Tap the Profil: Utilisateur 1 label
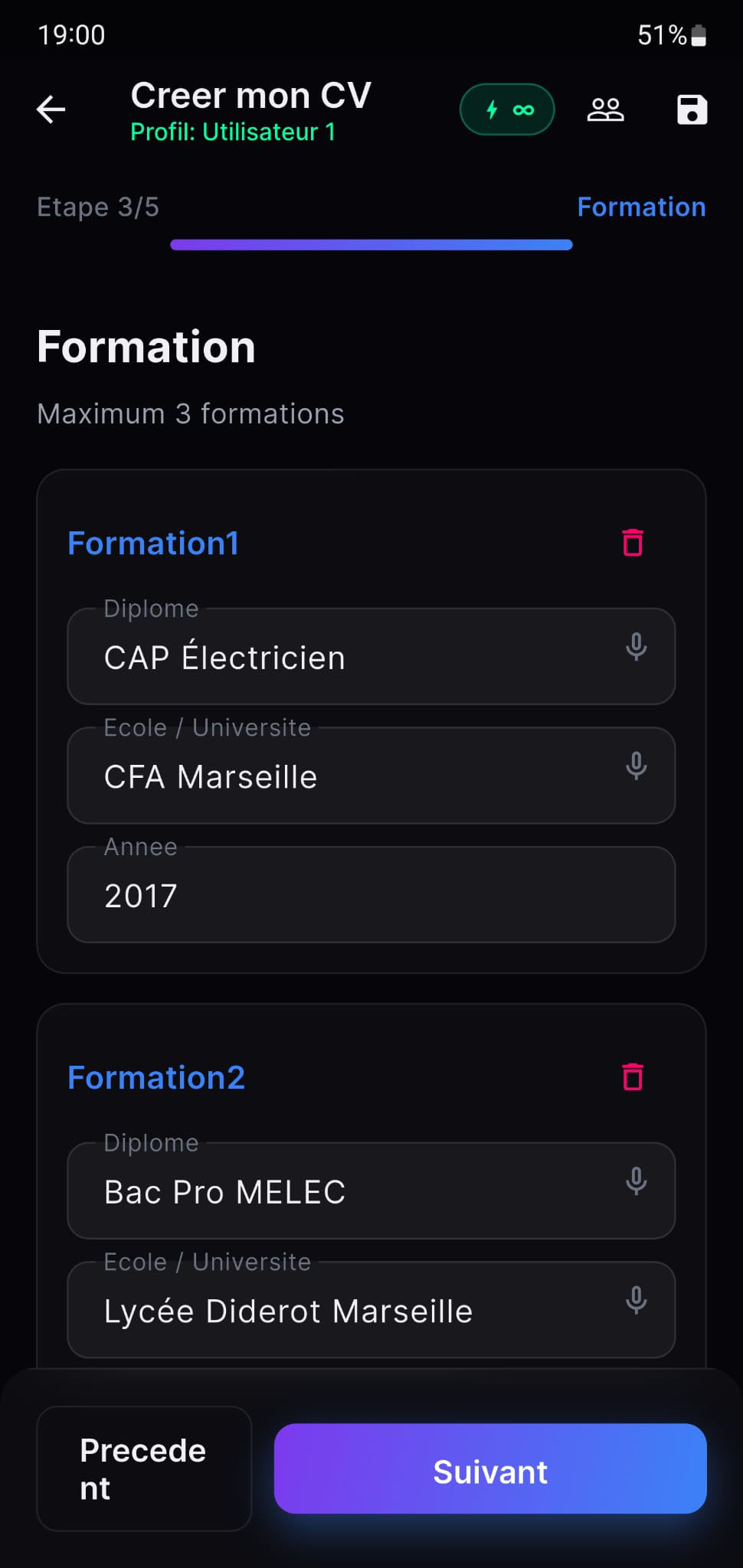The width and height of the screenshot is (743, 1568). (232, 131)
